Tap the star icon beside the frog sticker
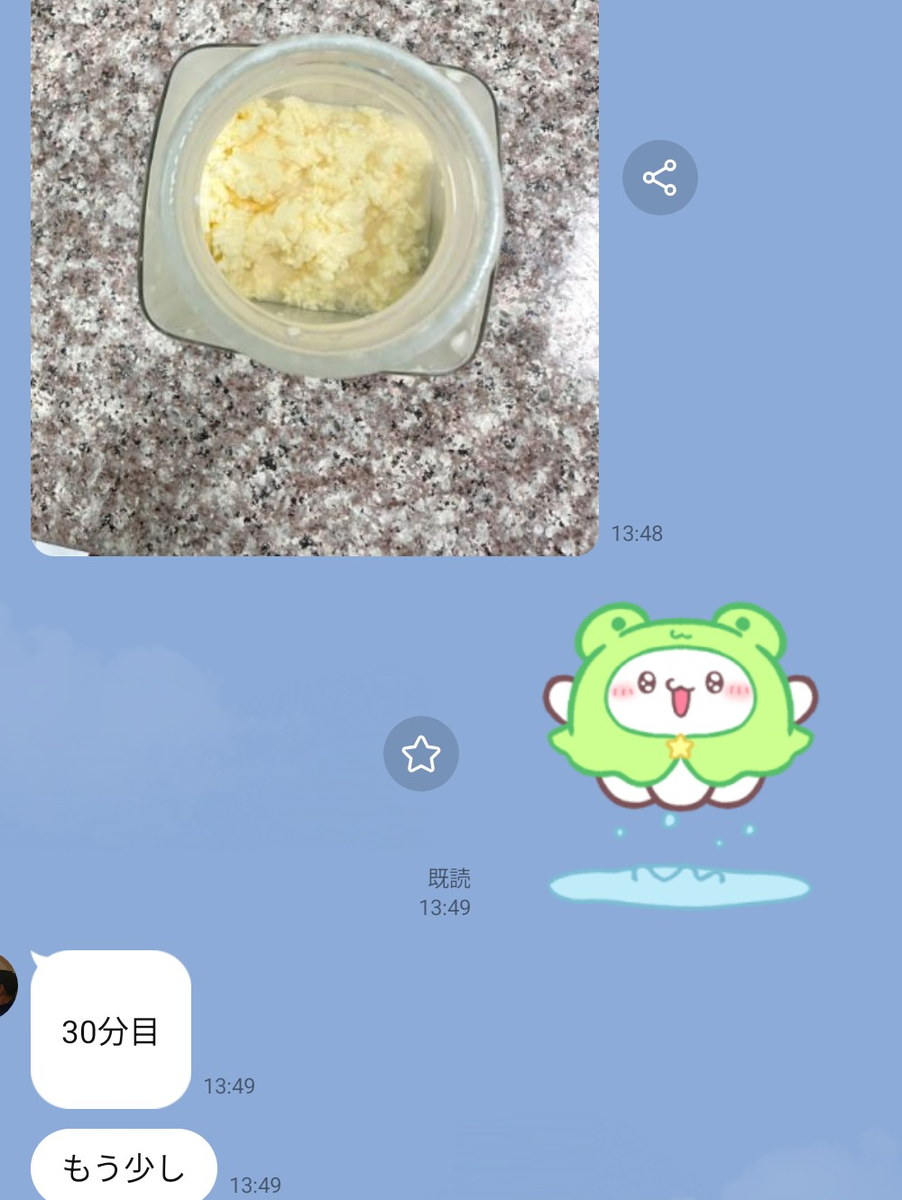This screenshot has width=902, height=1200. (x=421, y=753)
